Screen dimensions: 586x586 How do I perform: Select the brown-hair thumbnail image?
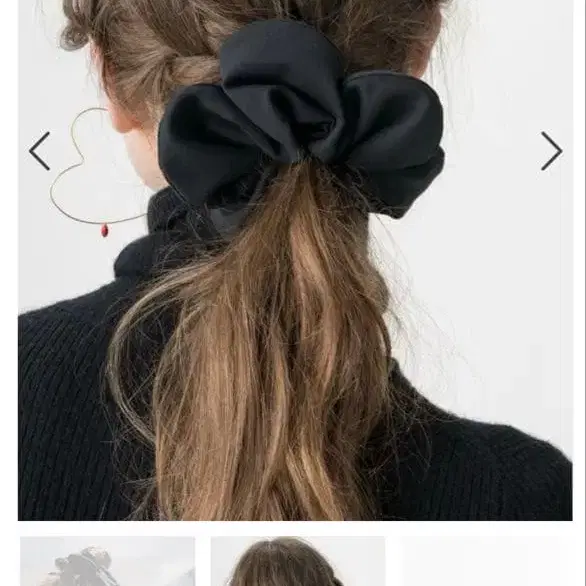point(298,561)
